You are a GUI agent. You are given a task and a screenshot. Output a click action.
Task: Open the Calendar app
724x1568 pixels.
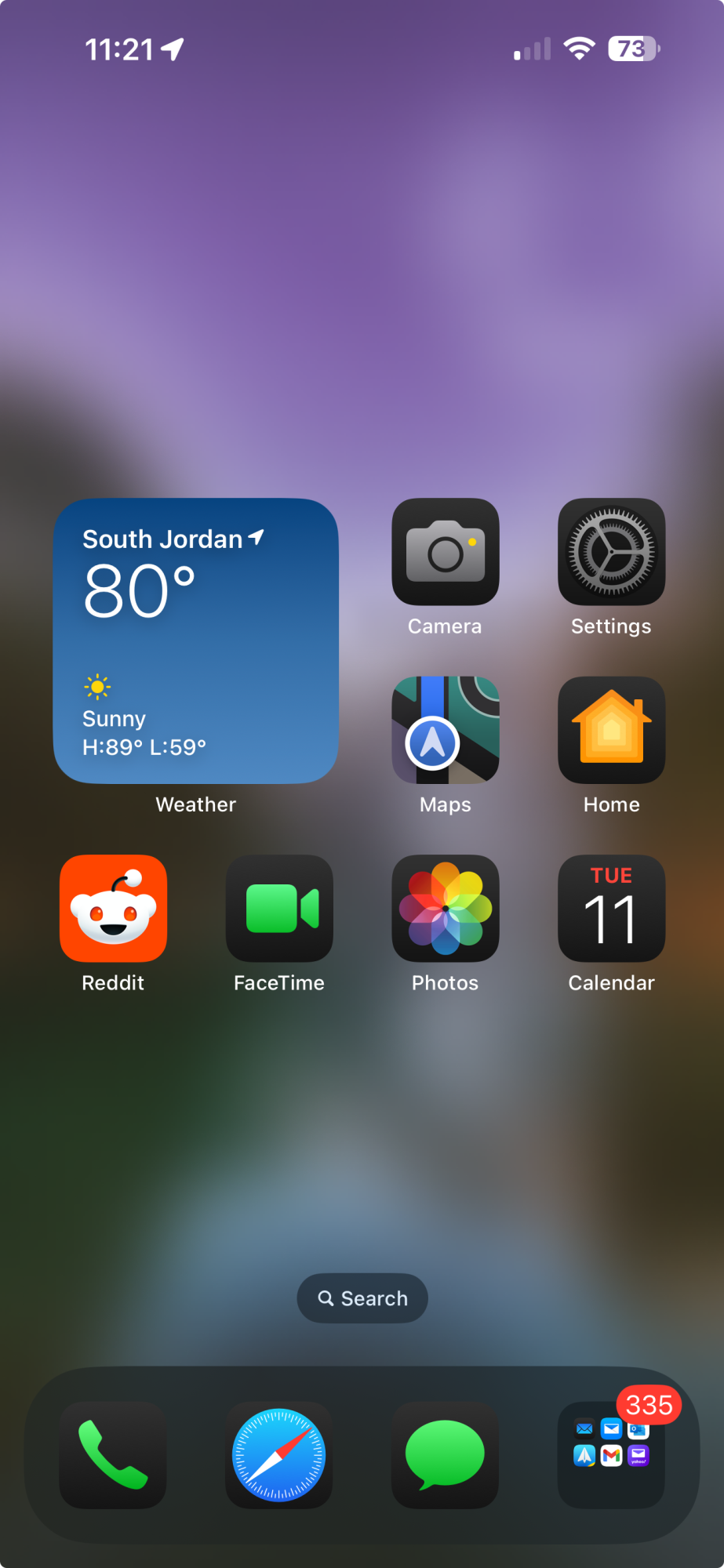pyautogui.click(x=611, y=908)
